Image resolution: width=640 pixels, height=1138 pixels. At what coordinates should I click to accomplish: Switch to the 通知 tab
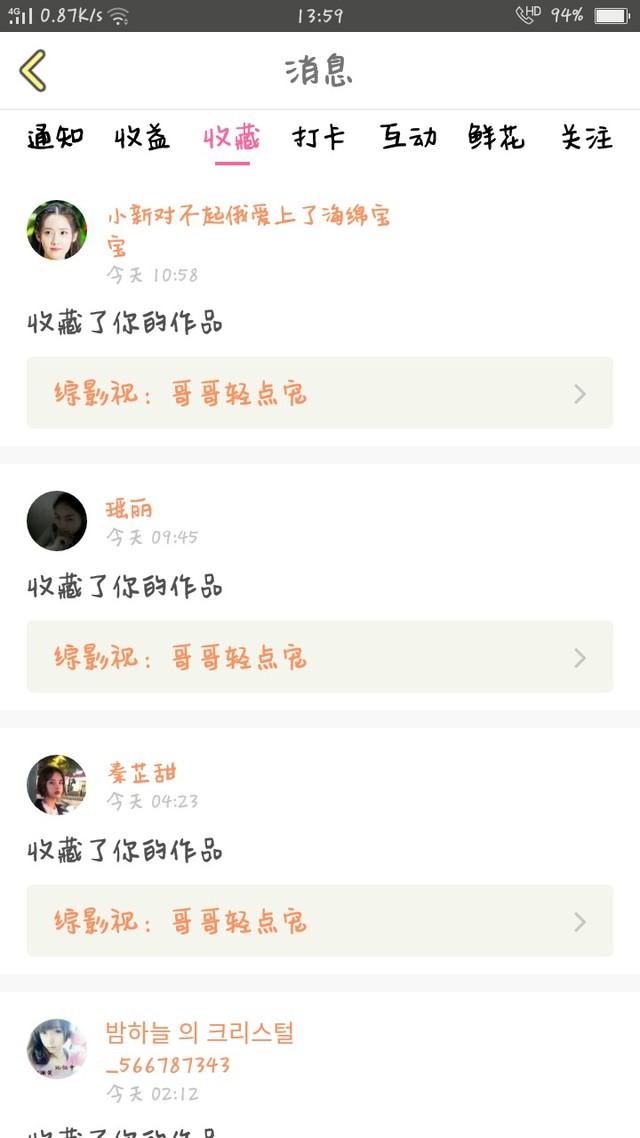[x=55, y=138]
